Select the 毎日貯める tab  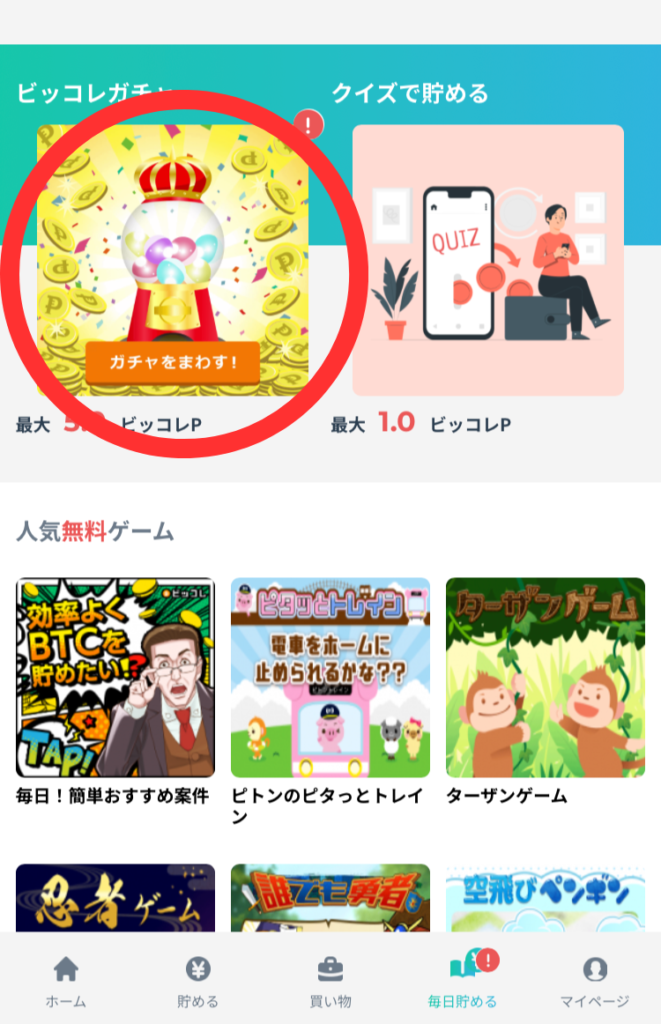click(x=462, y=981)
